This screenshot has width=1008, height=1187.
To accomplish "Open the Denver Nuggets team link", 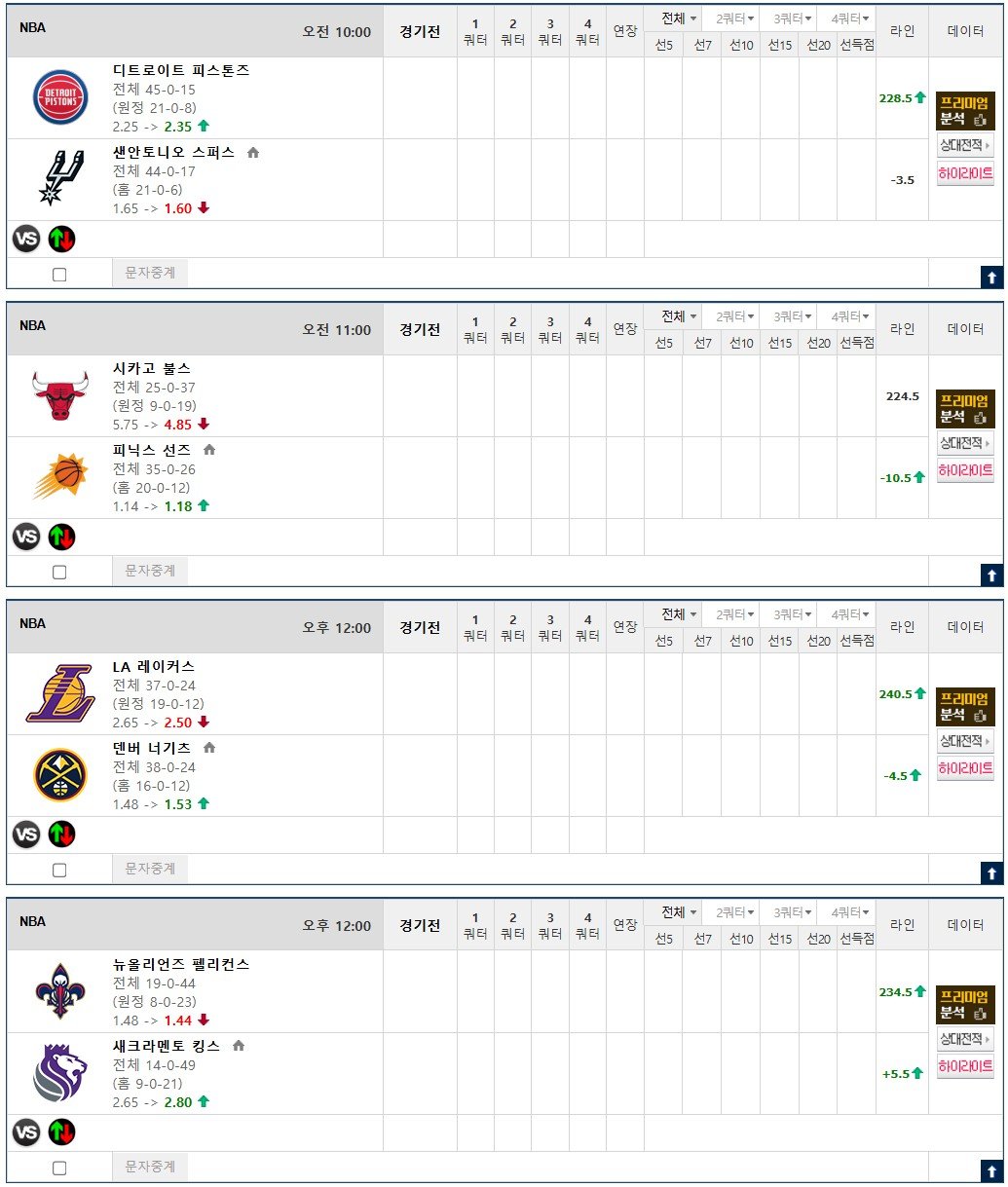I will pos(152,748).
